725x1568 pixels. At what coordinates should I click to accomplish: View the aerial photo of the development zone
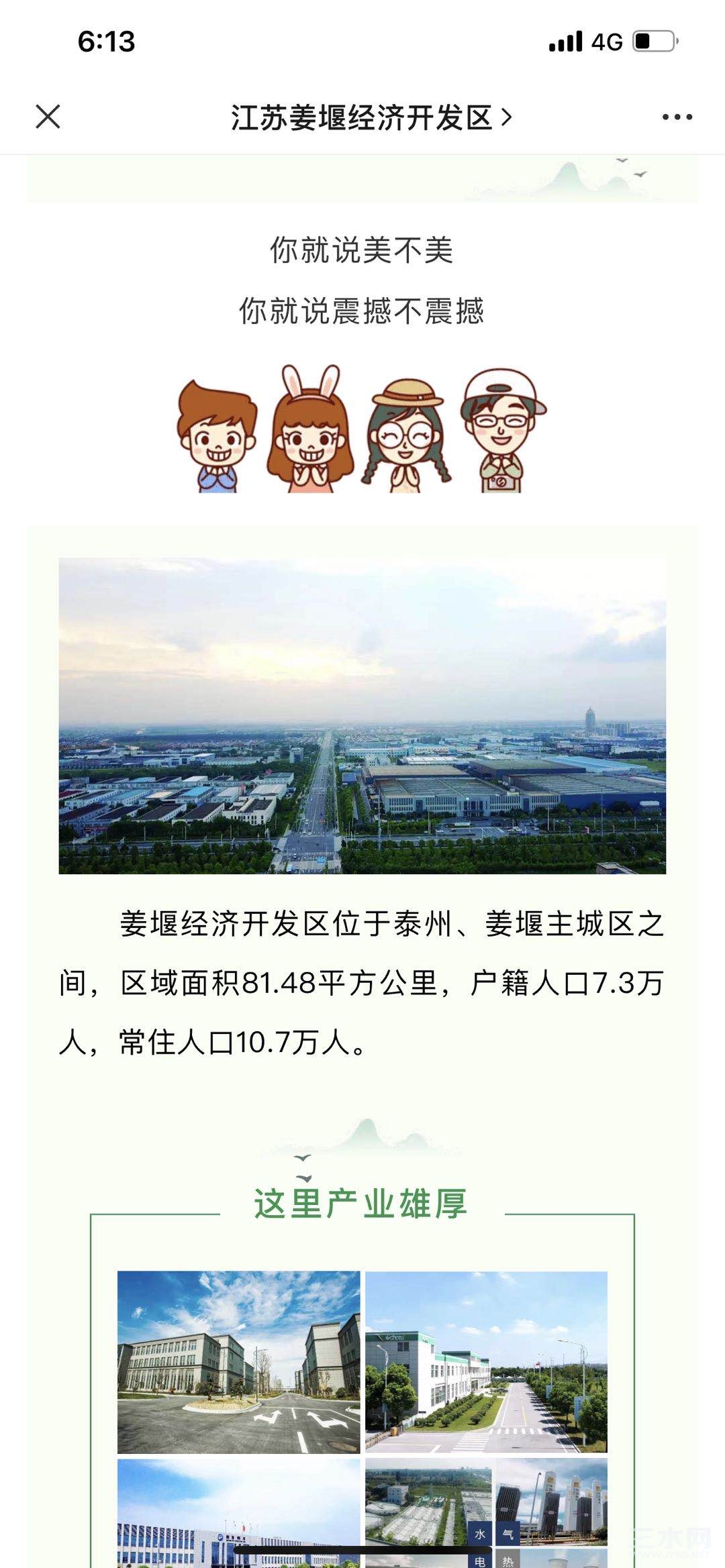click(x=362, y=715)
